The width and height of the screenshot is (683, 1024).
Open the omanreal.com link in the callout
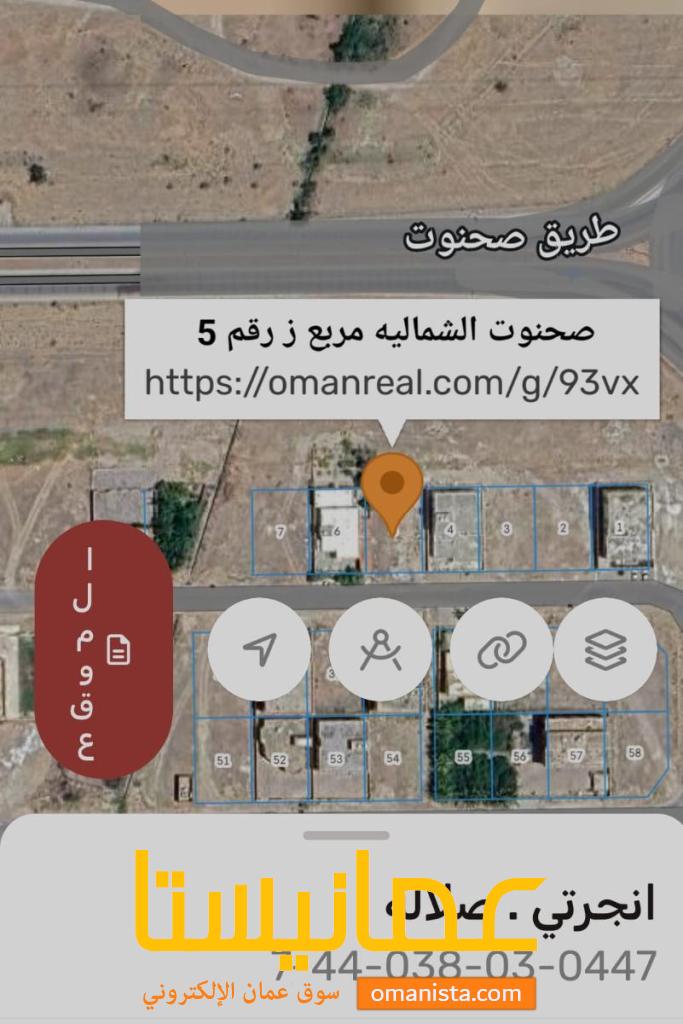391,382
